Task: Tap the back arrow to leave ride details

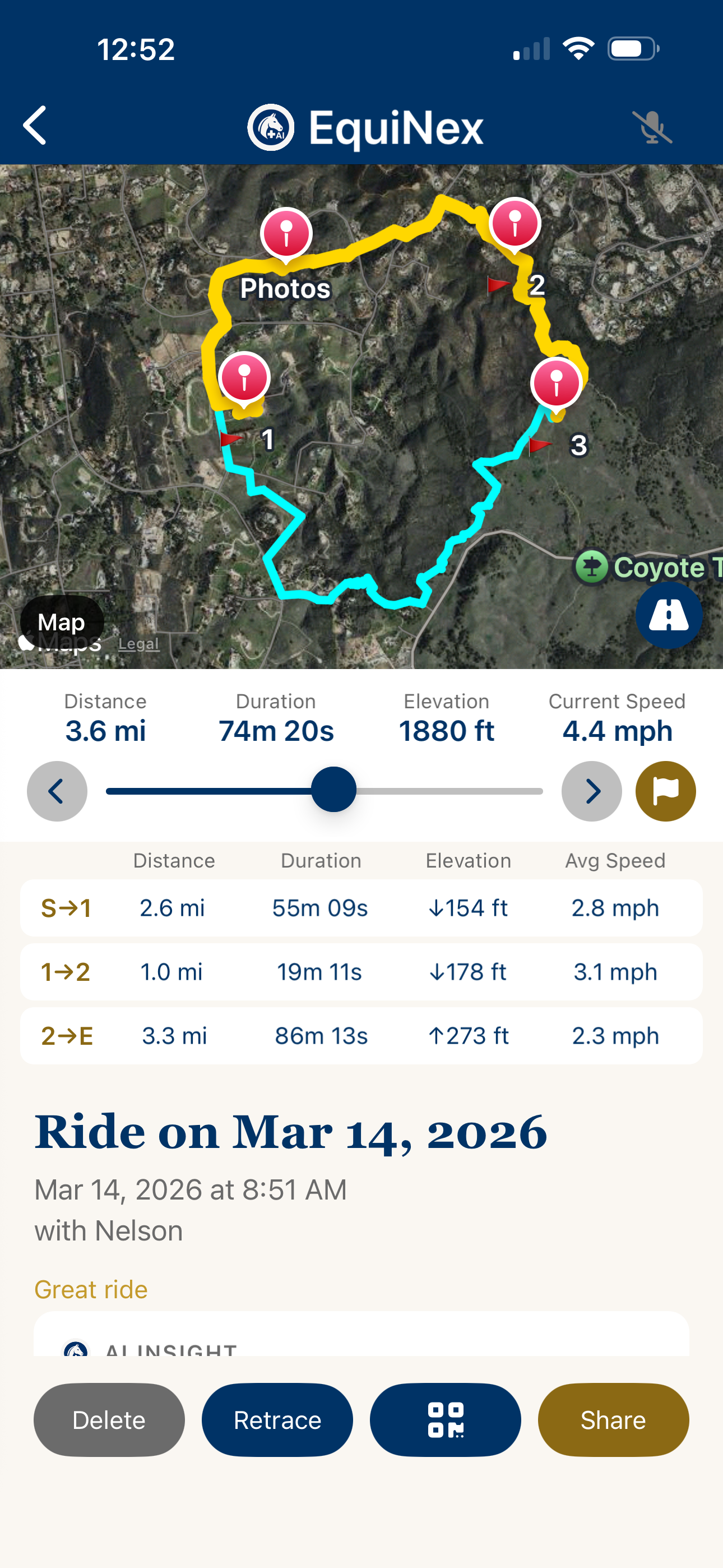Action: coord(35,126)
